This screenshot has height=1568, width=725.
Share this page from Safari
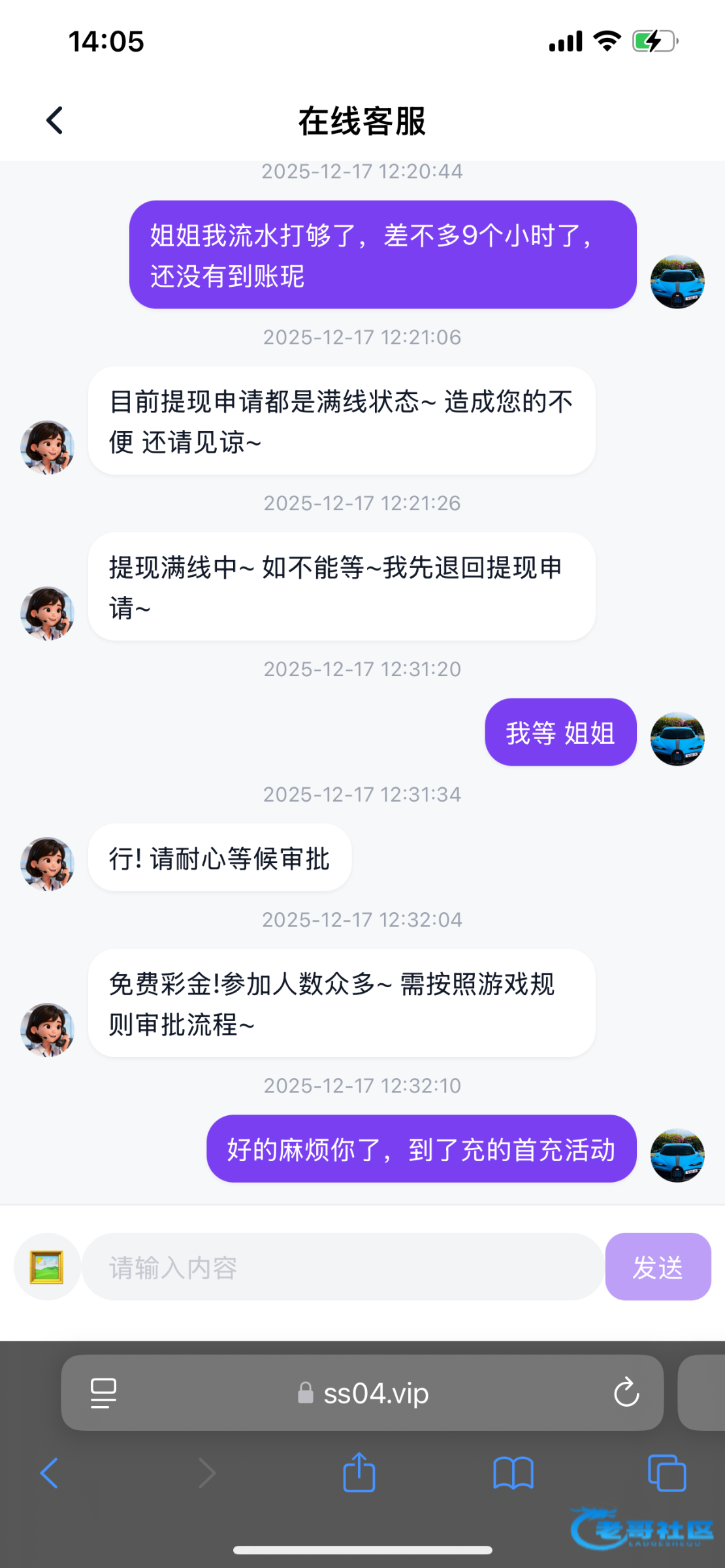[359, 1473]
